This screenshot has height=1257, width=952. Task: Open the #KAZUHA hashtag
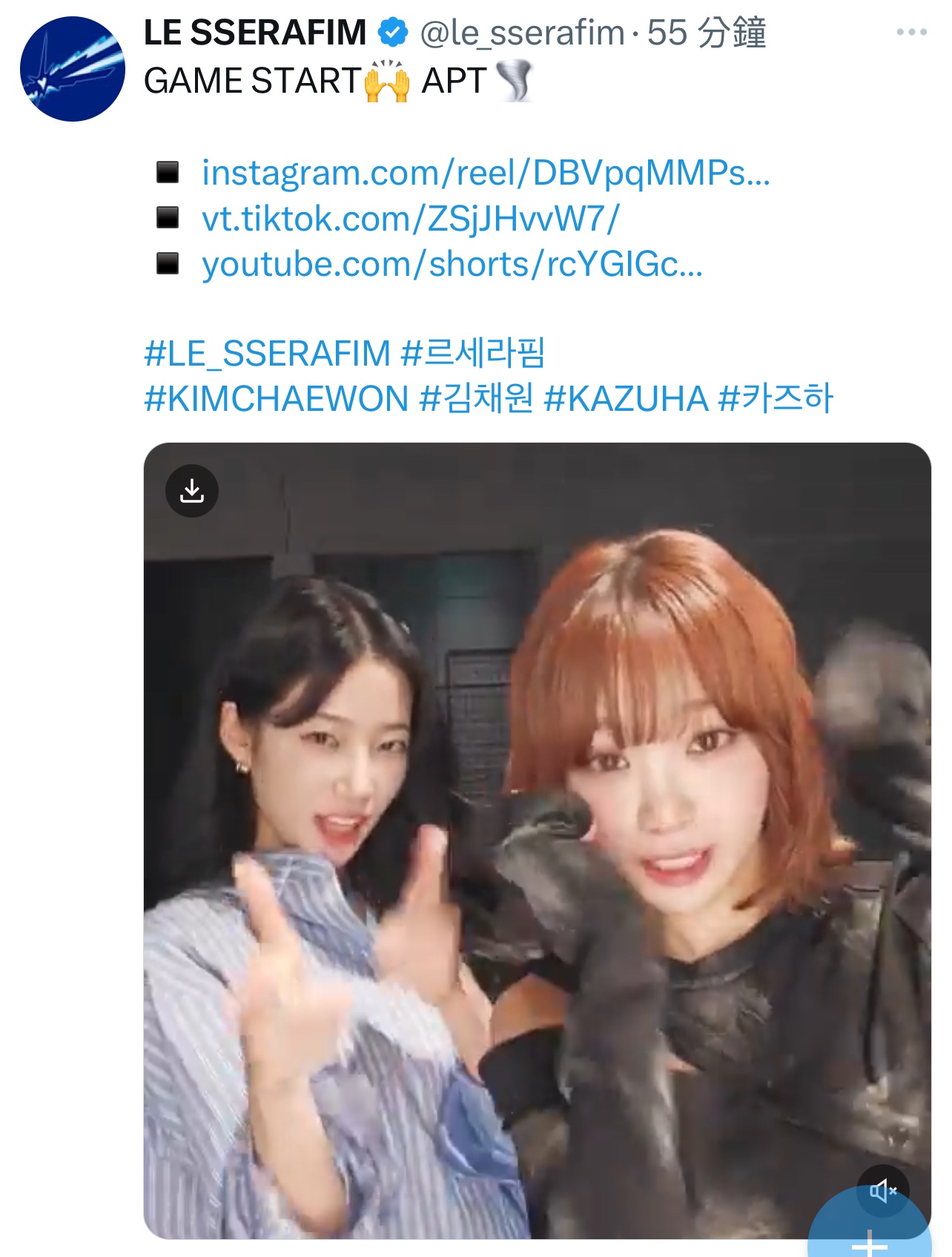[626, 399]
